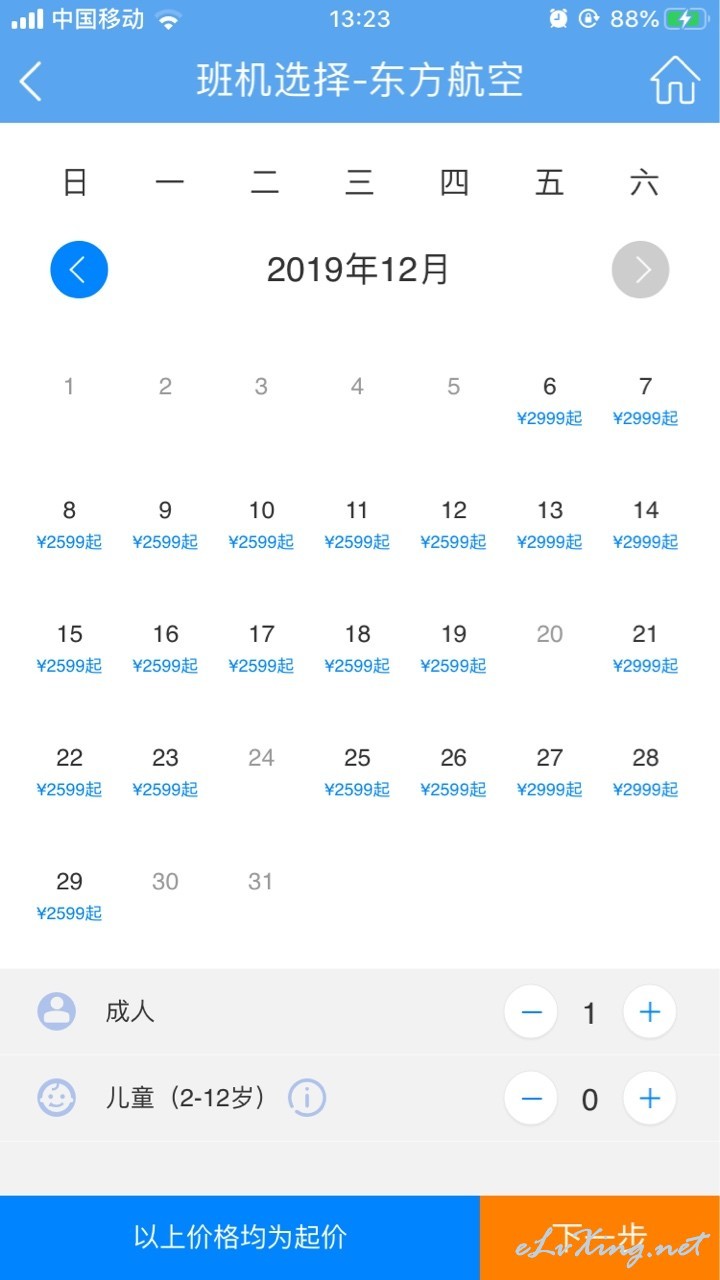Choose December 27 flight date
Image resolution: width=720 pixels, height=1280 pixels.
tap(549, 772)
